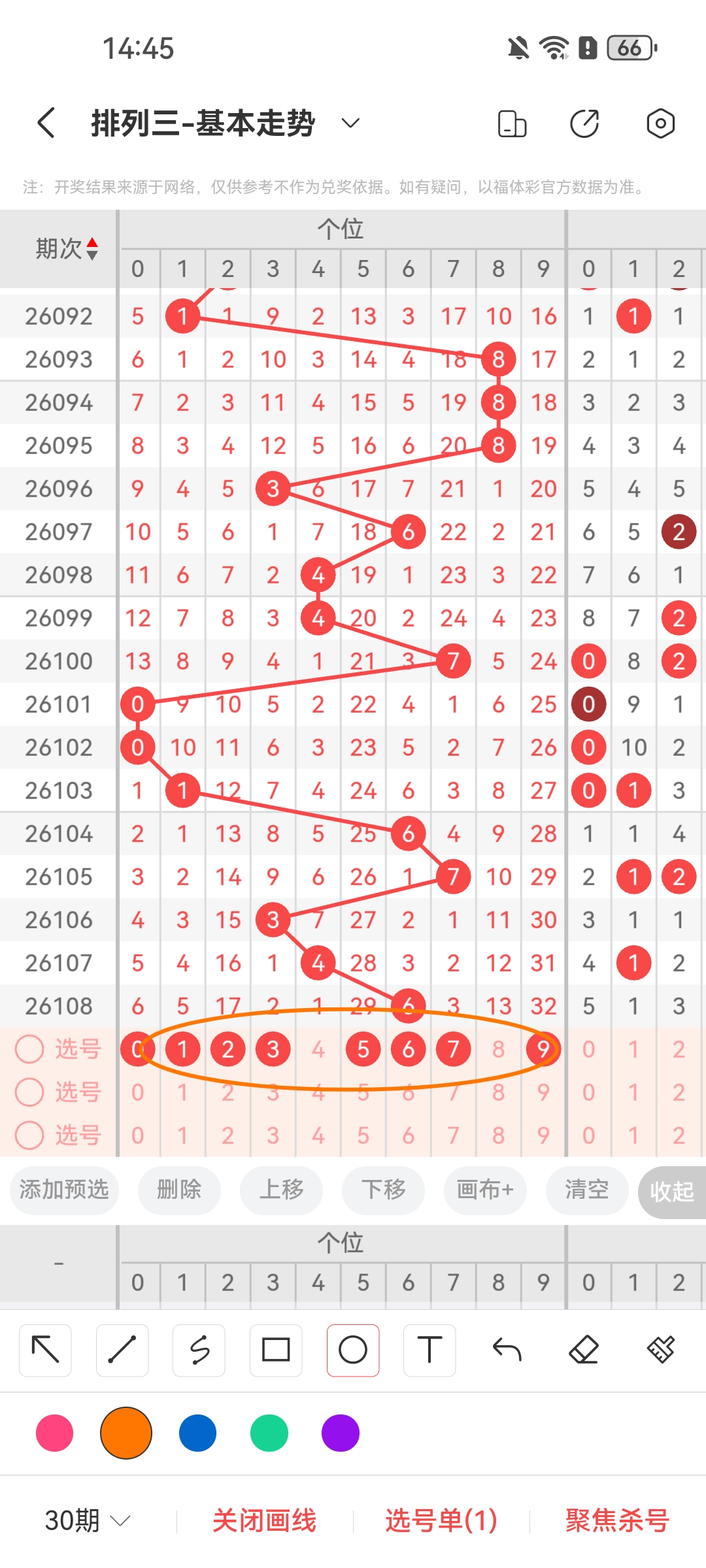Tap 添加预选 button
Viewport: 706px width, 1568px height.
point(64,1190)
